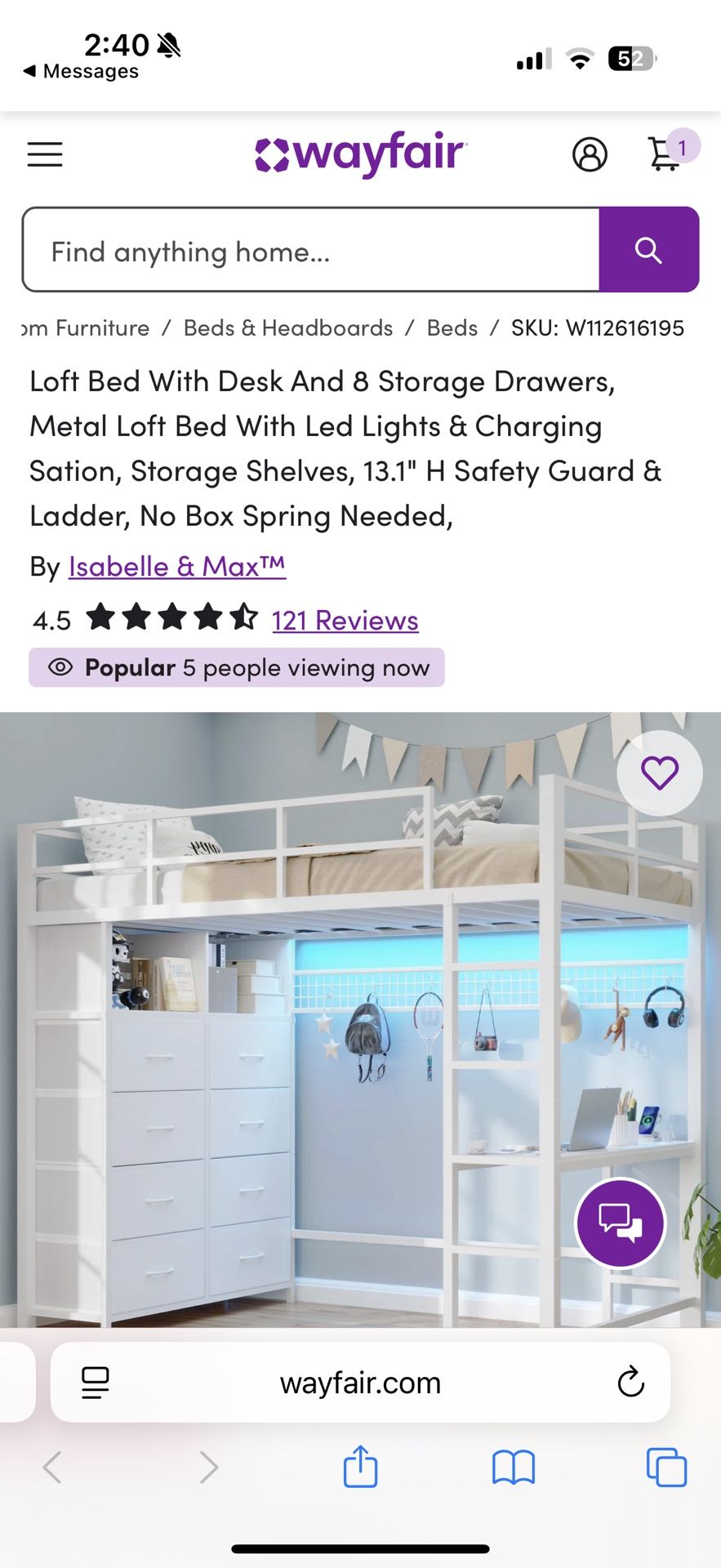Open the hamburger navigation menu

44,154
